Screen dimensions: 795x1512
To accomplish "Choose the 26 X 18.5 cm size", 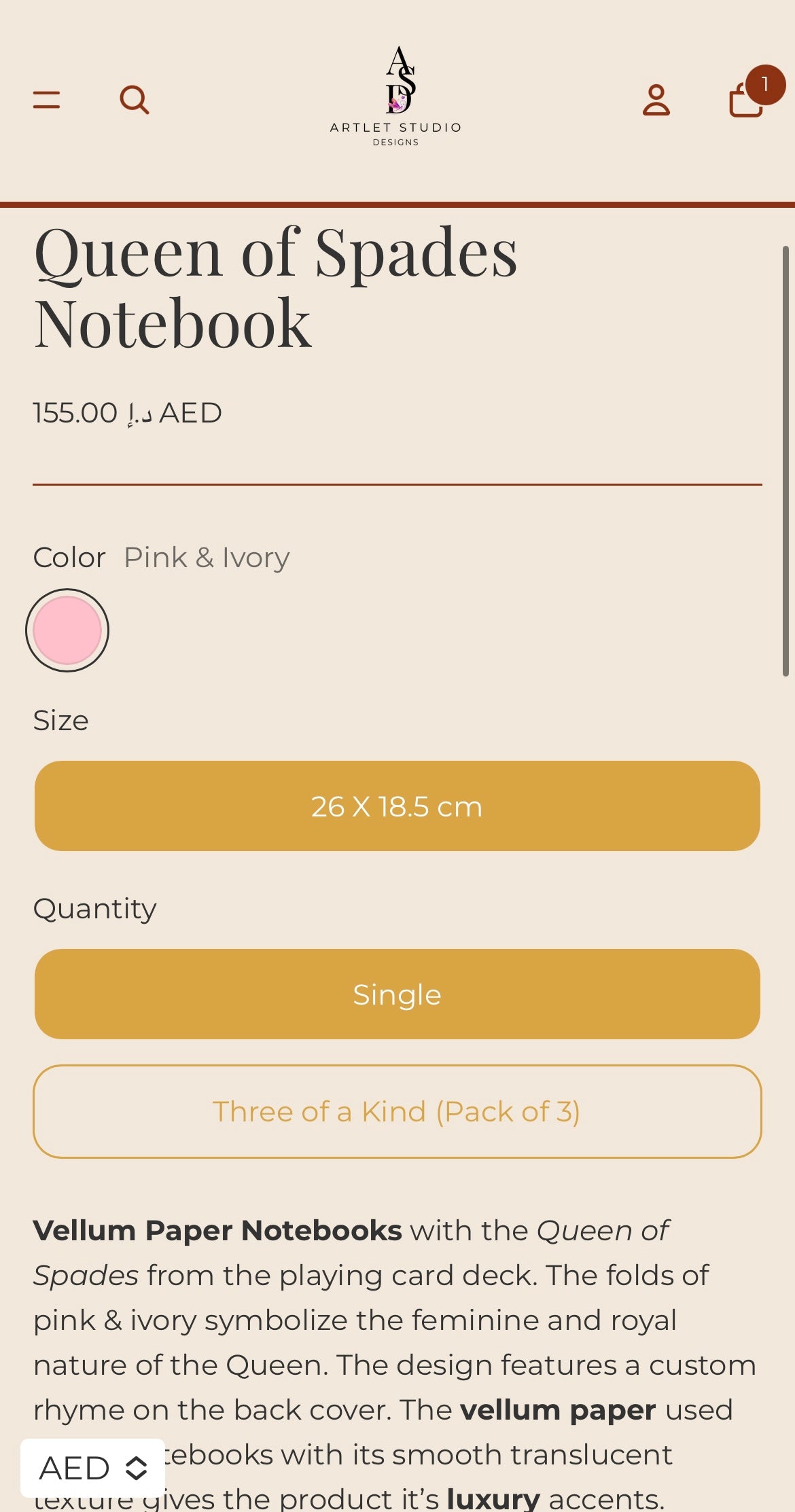I will pos(397,806).
